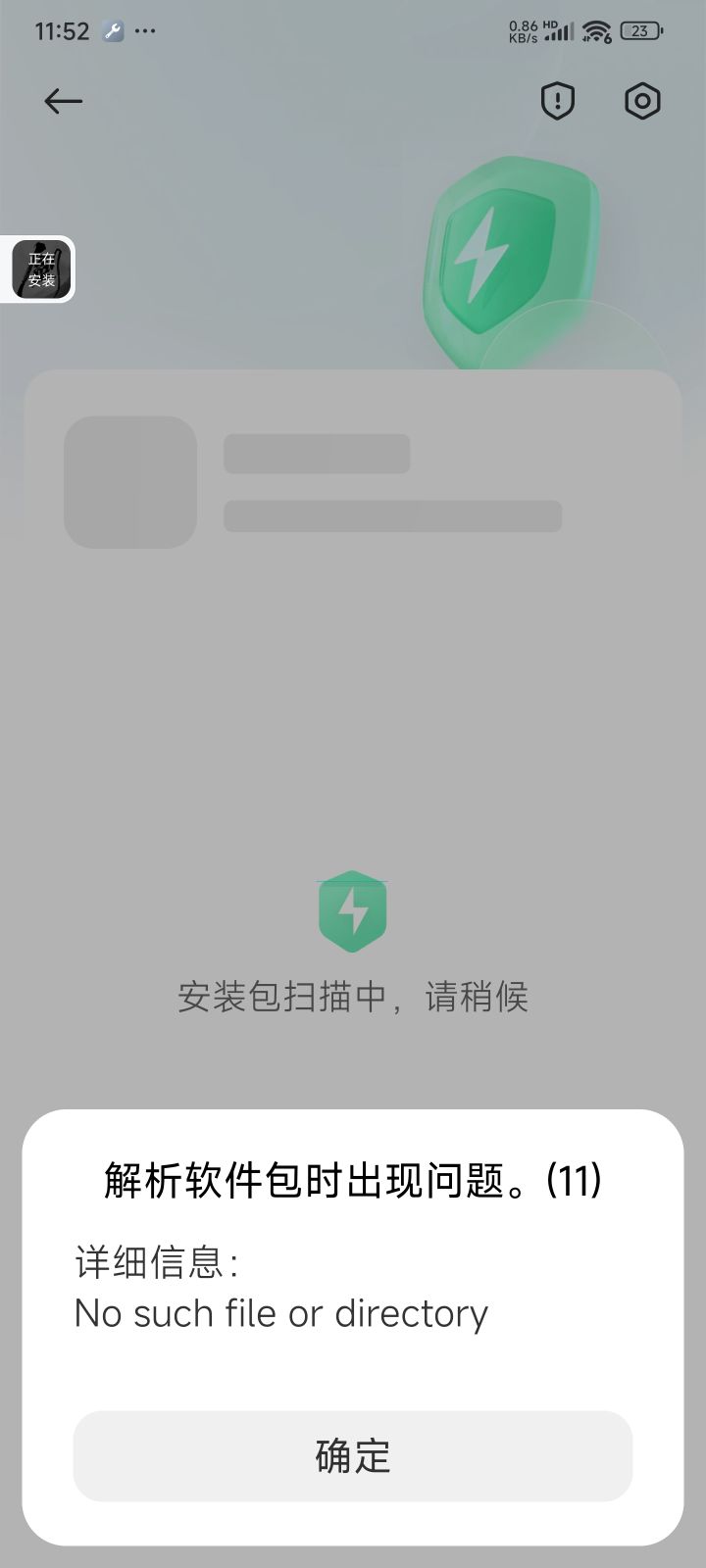Tap the clock showing 11:52
The width and height of the screenshot is (706, 1568).
point(63,30)
